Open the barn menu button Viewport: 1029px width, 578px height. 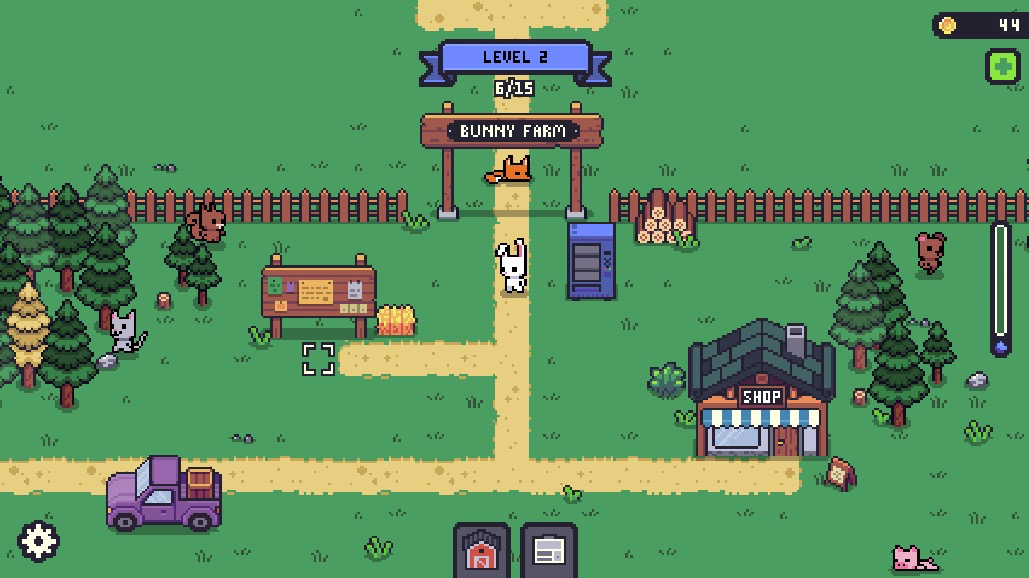coord(482,550)
